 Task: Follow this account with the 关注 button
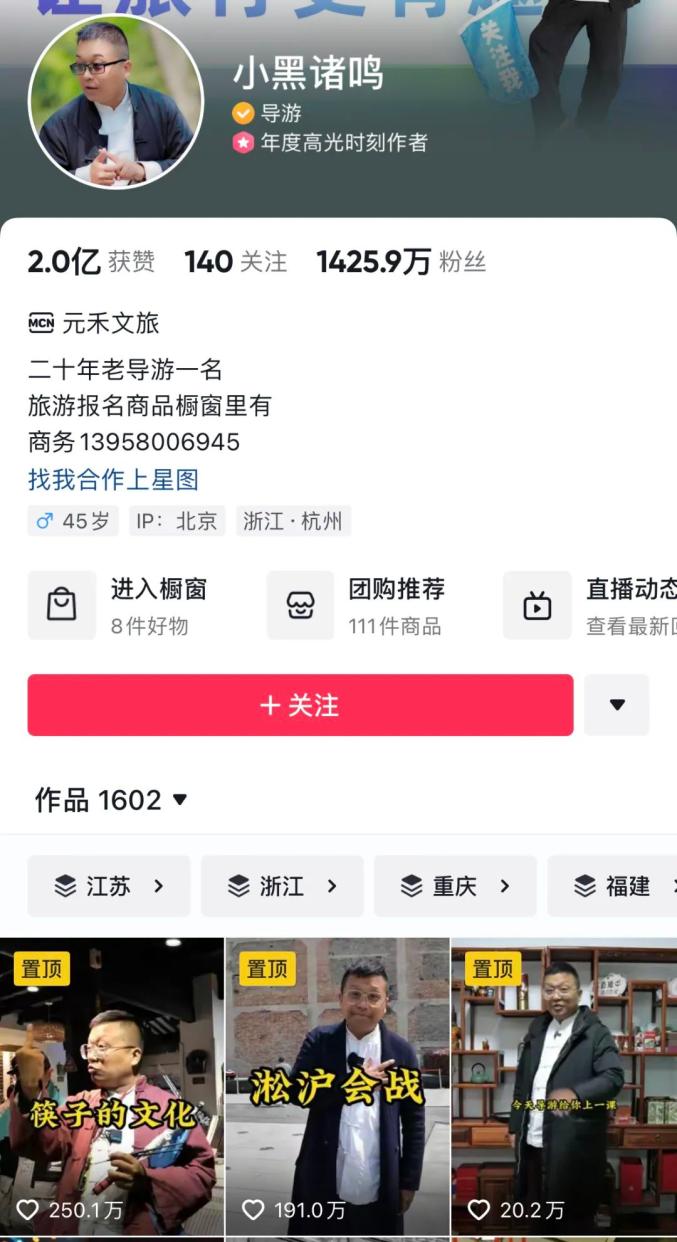pos(300,705)
